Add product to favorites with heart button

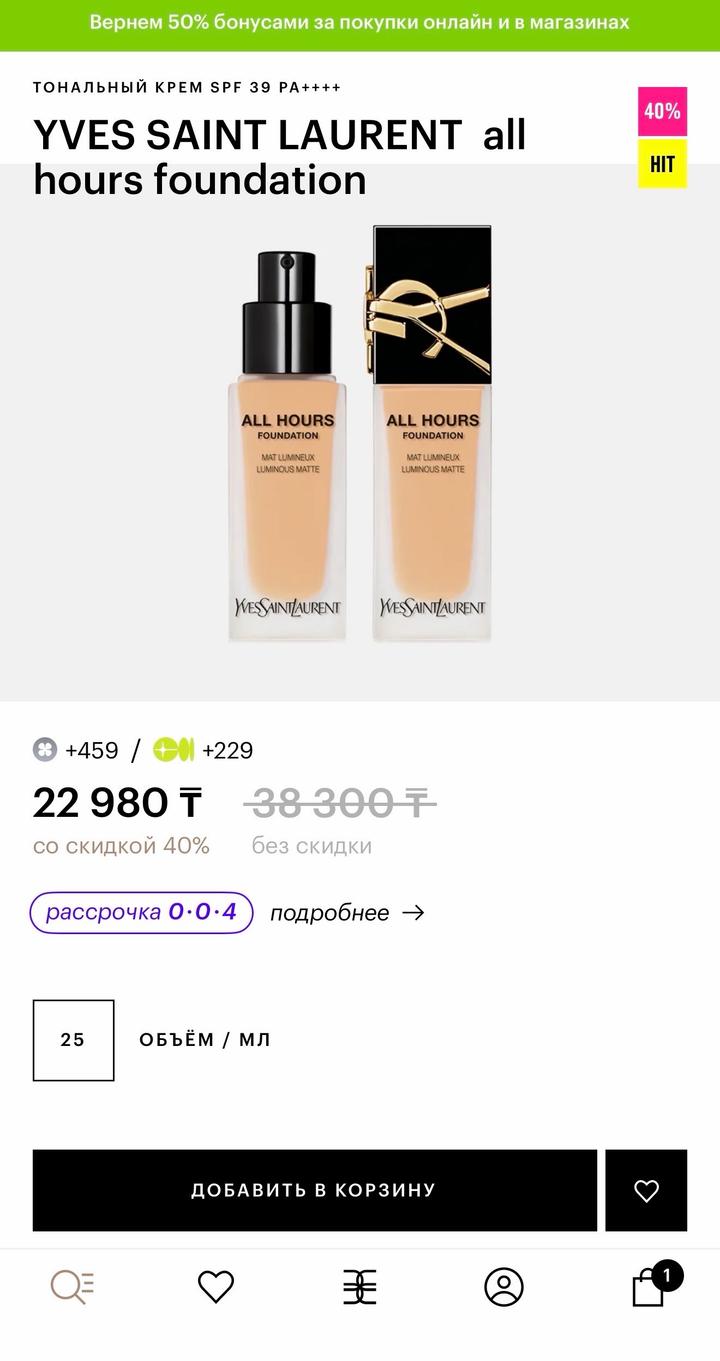tap(646, 1190)
